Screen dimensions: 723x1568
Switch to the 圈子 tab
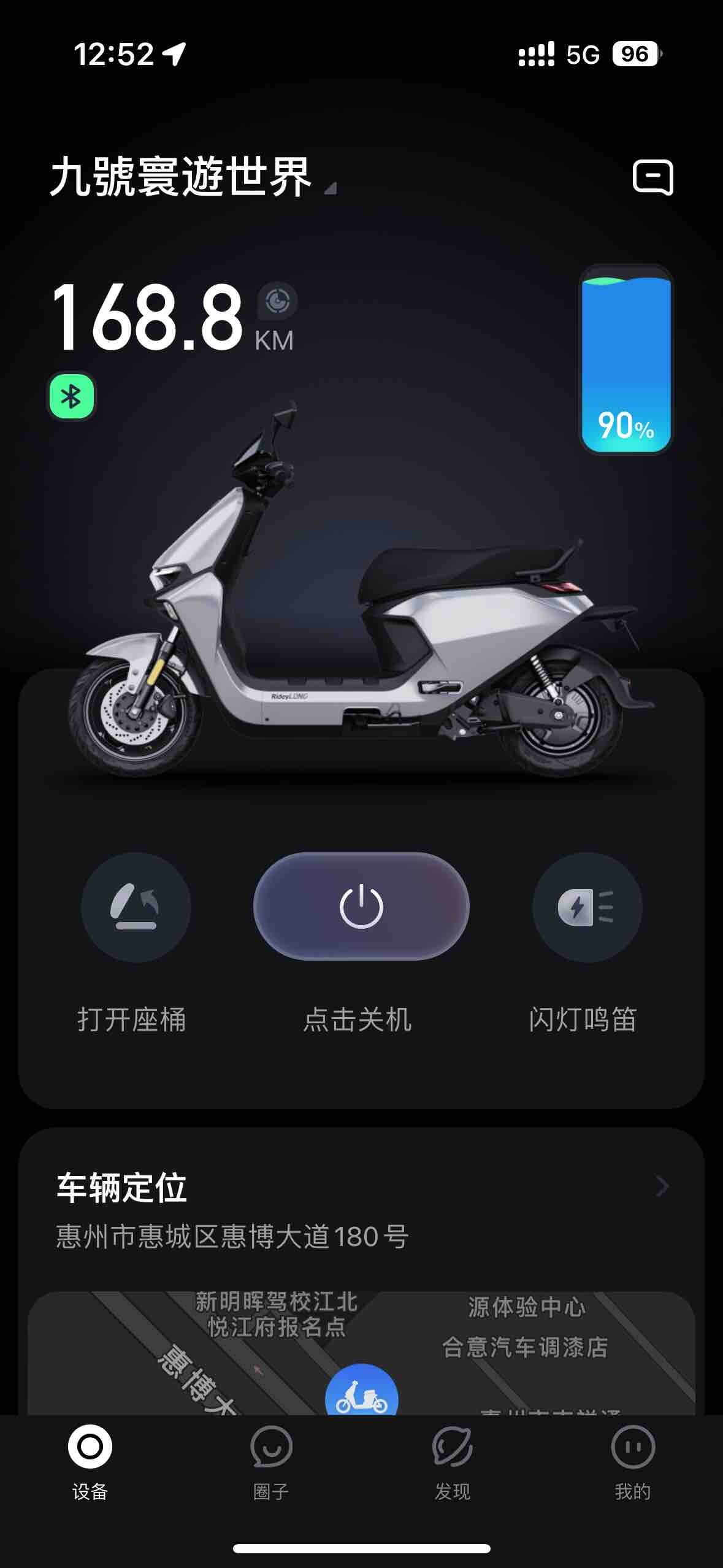[271, 1462]
